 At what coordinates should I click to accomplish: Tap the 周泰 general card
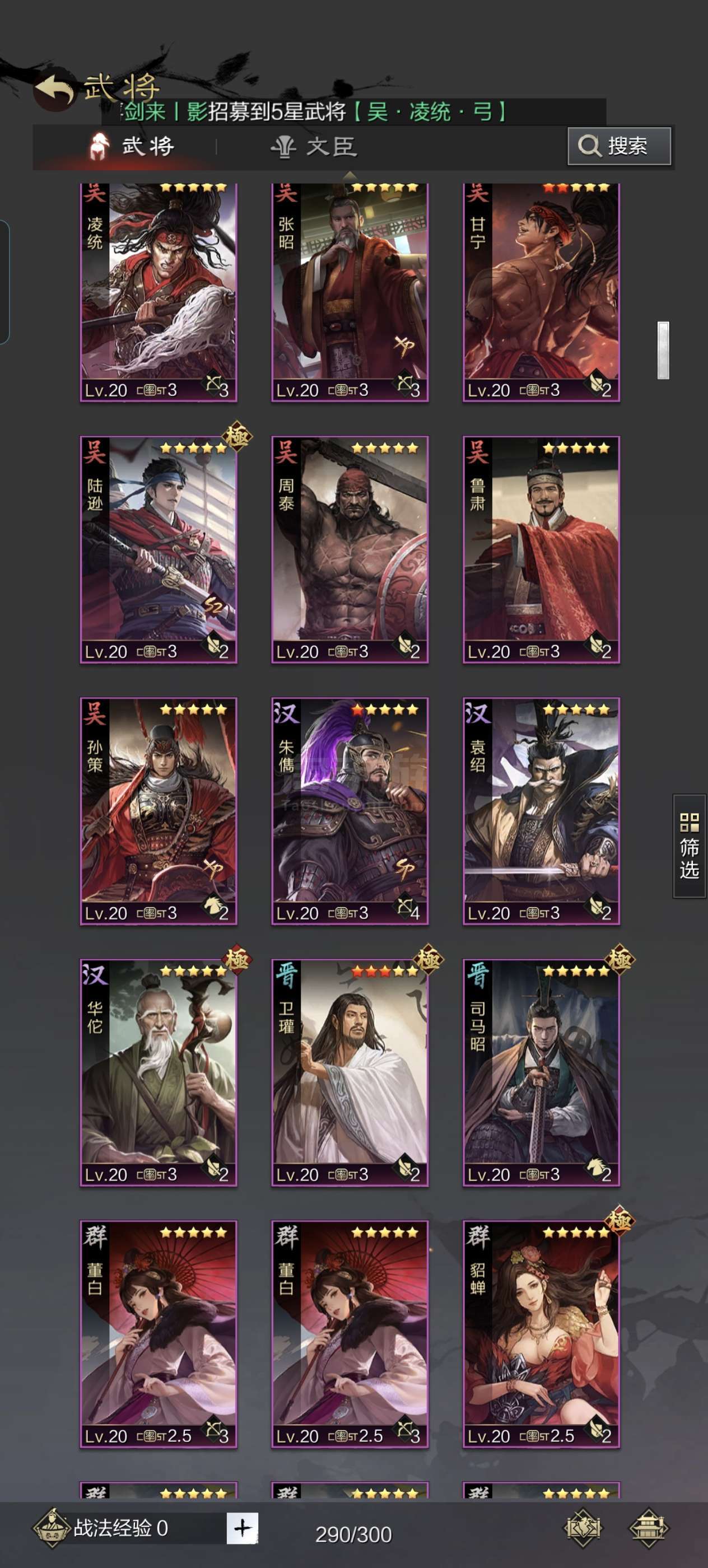pyautogui.click(x=350, y=549)
